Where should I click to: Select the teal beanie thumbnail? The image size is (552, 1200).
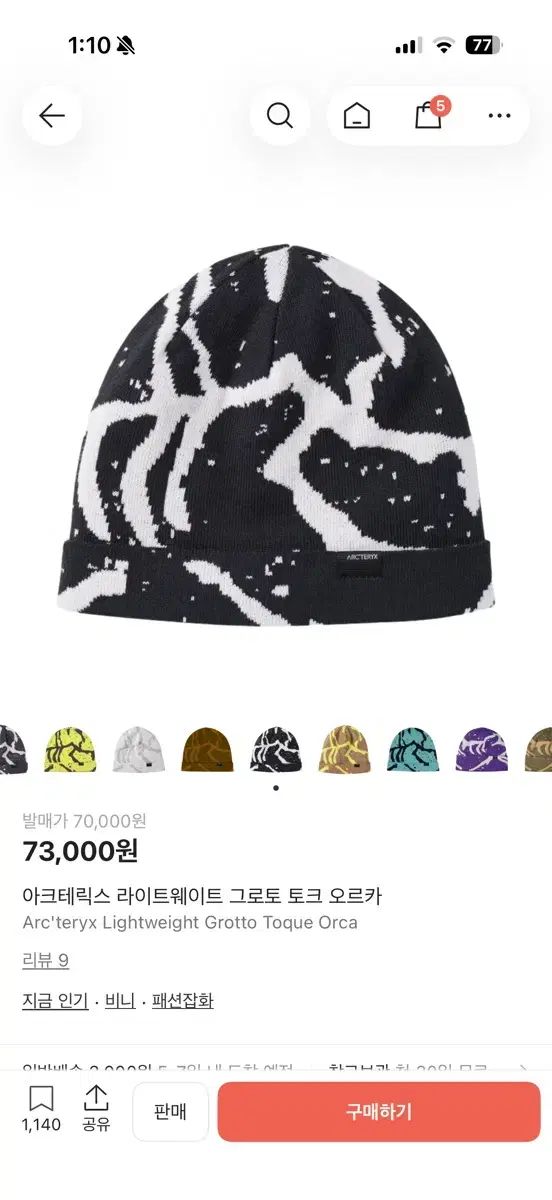[413, 749]
